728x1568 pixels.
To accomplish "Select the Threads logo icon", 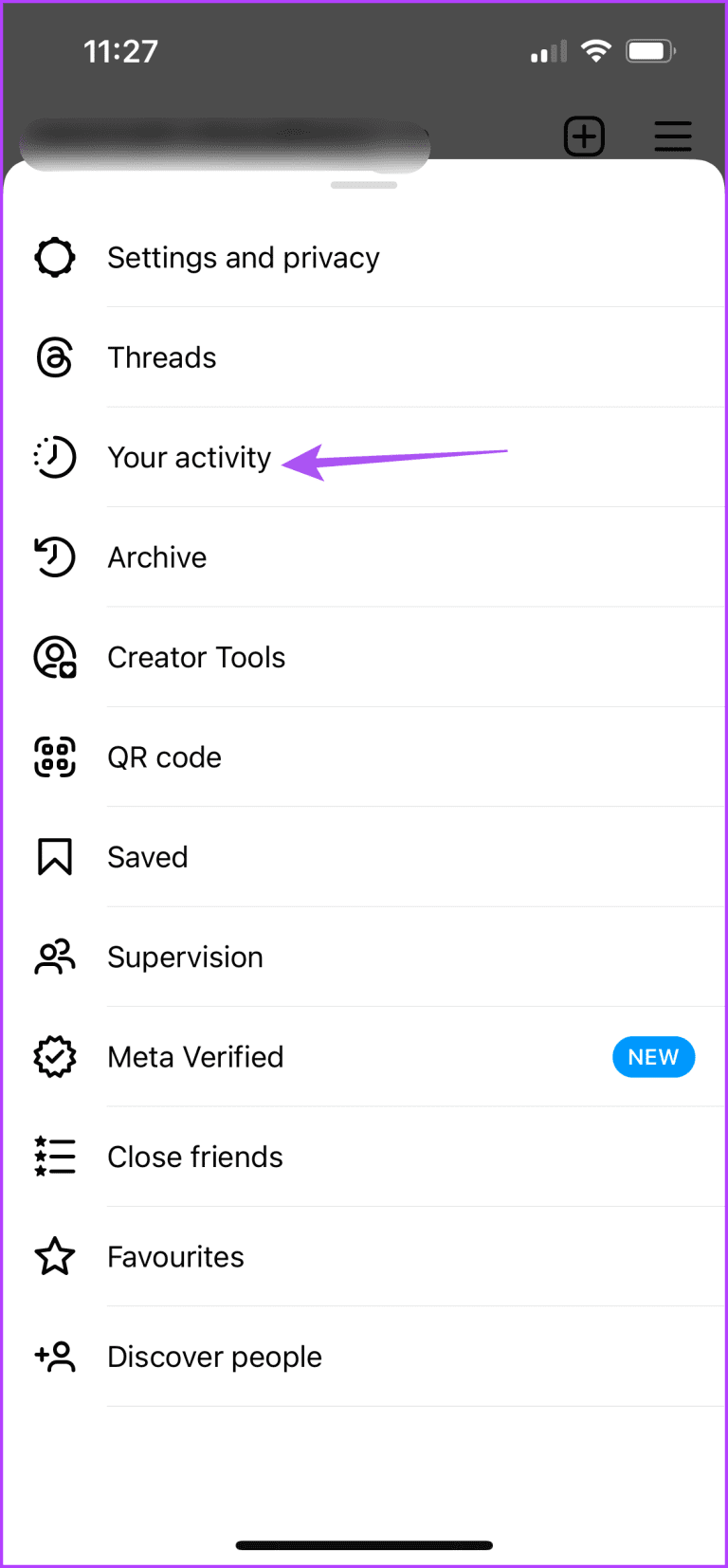I will [55, 357].
